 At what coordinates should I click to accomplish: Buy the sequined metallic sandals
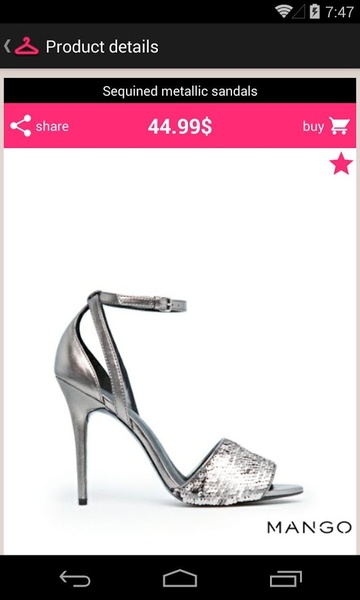[x=326, y=126]
